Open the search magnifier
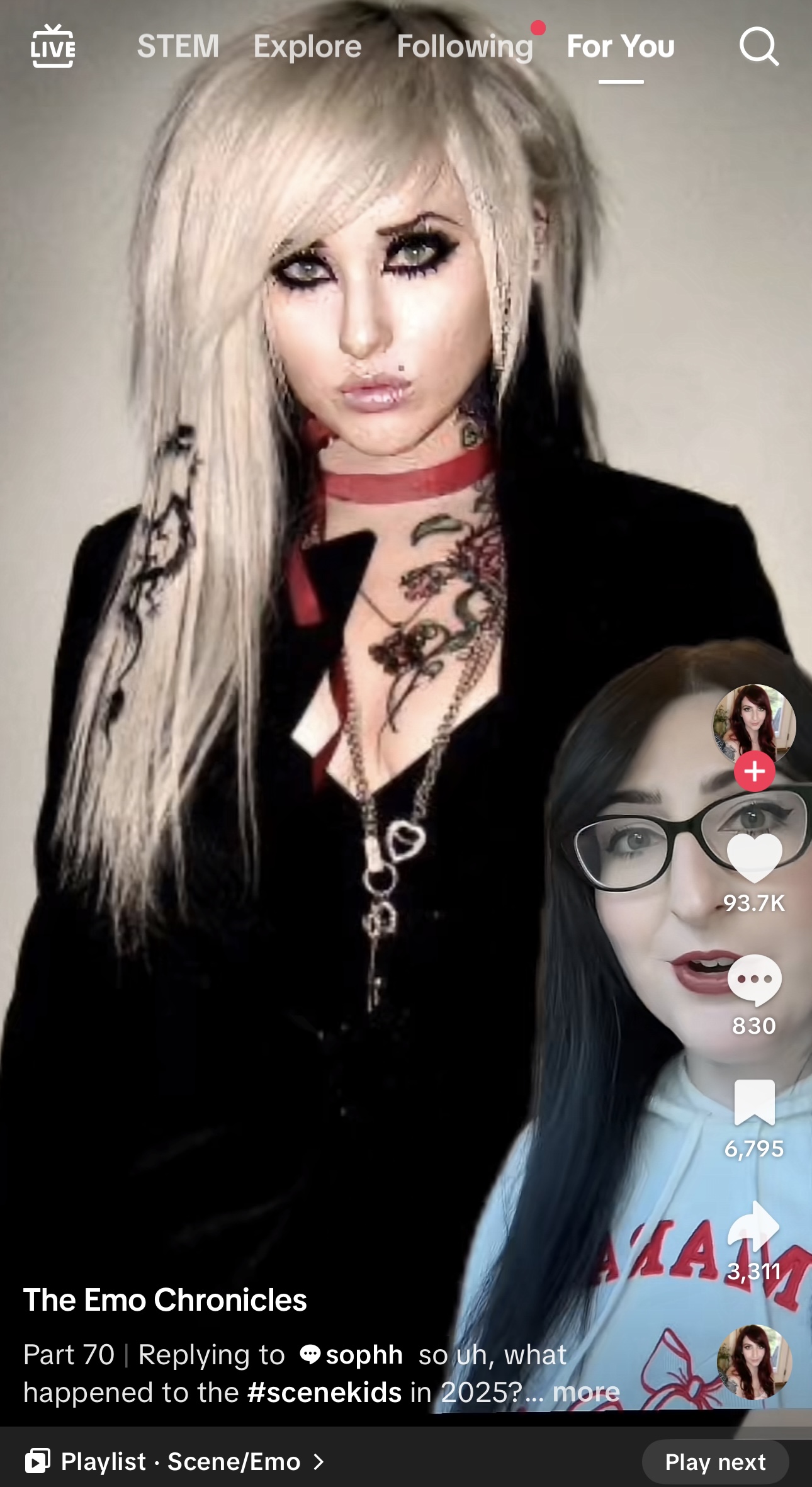812x1487 pixels. click(759, 47)
